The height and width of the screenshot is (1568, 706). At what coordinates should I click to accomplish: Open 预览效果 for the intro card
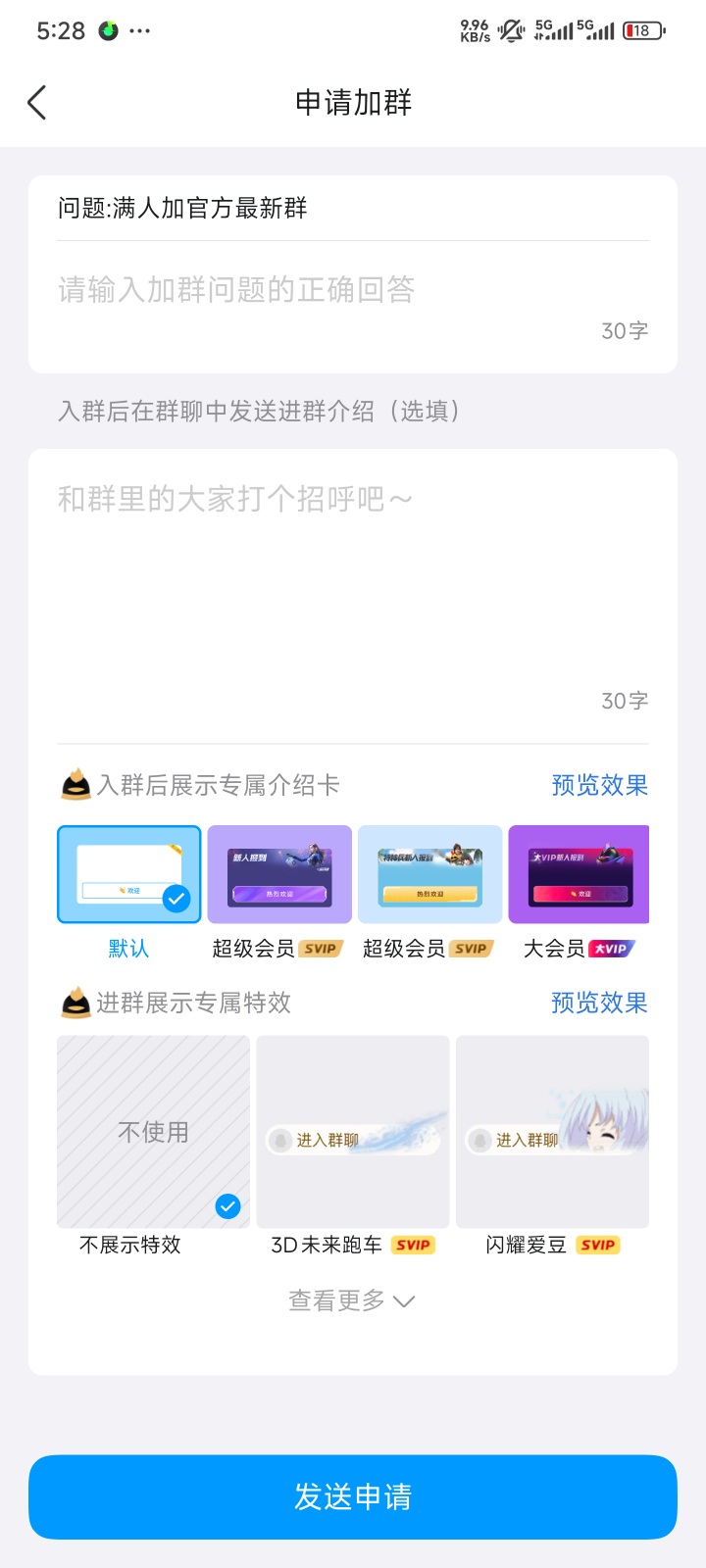pyautogui.click(x=599, y=785)
